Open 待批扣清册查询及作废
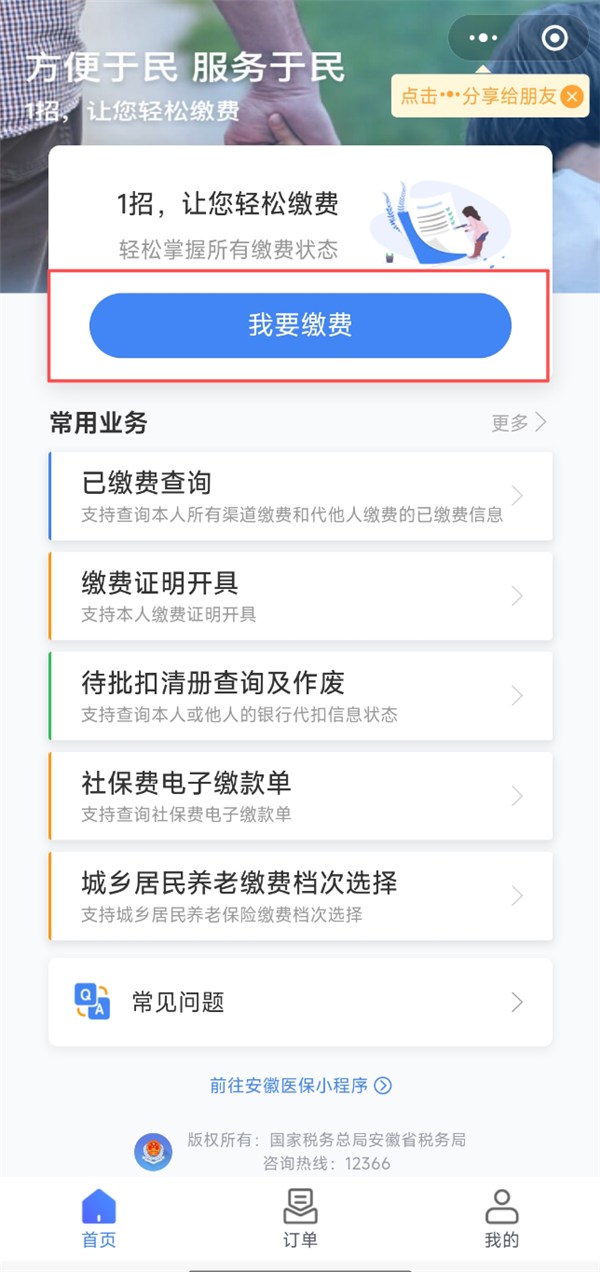The height and width of the screenshot is (1272, 600). [x=300, y=696]
